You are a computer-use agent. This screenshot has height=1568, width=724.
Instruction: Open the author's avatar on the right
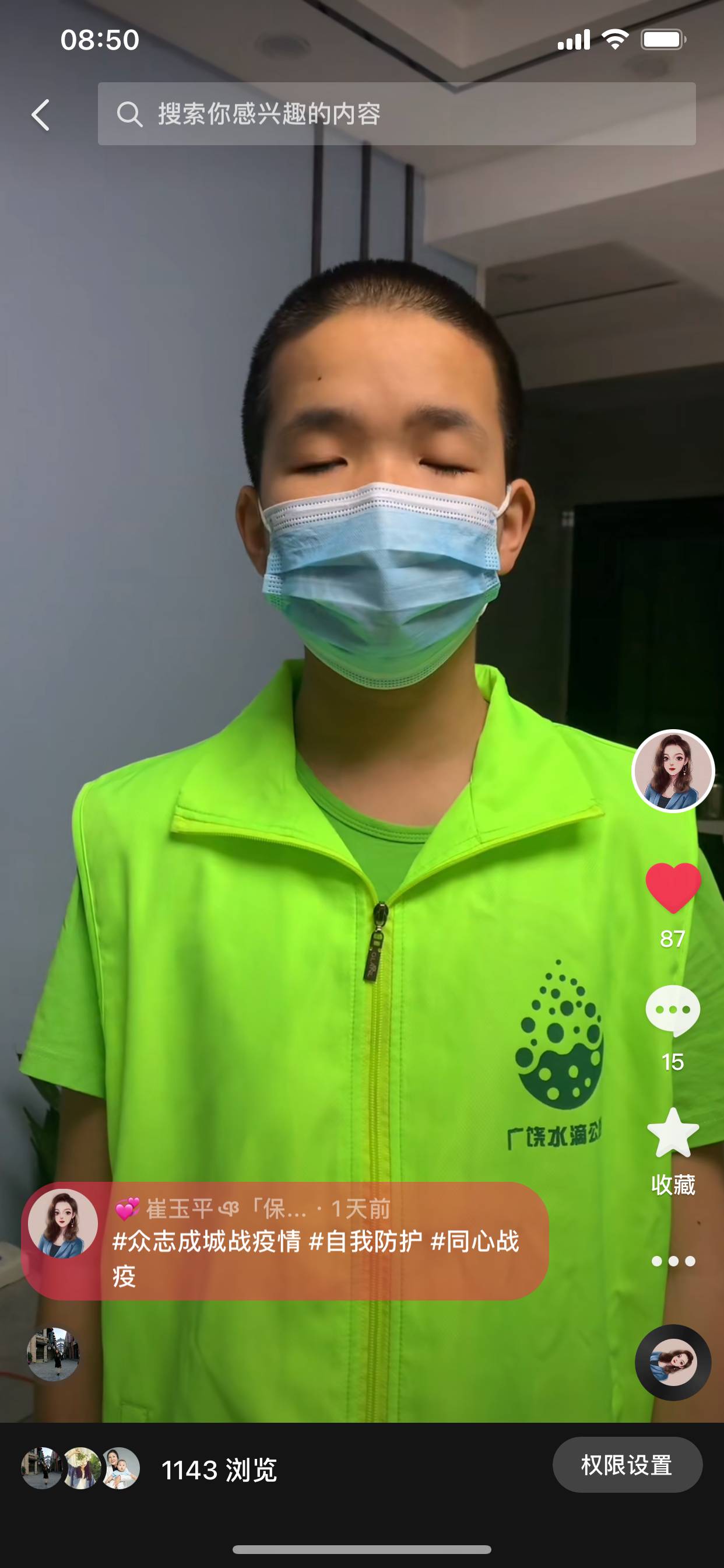(x=673, y=771)
